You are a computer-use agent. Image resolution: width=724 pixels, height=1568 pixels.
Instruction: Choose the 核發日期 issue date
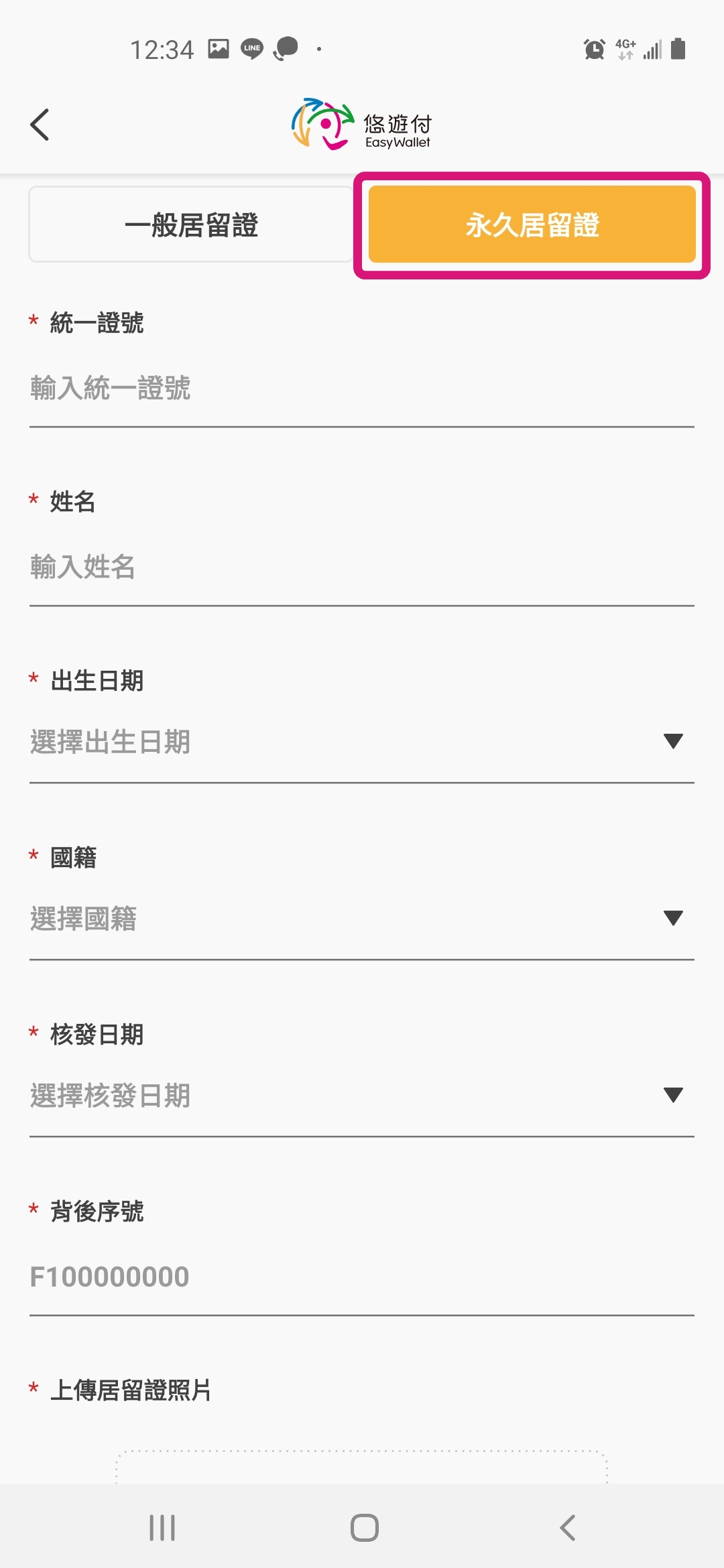[x=362, y=1096]
